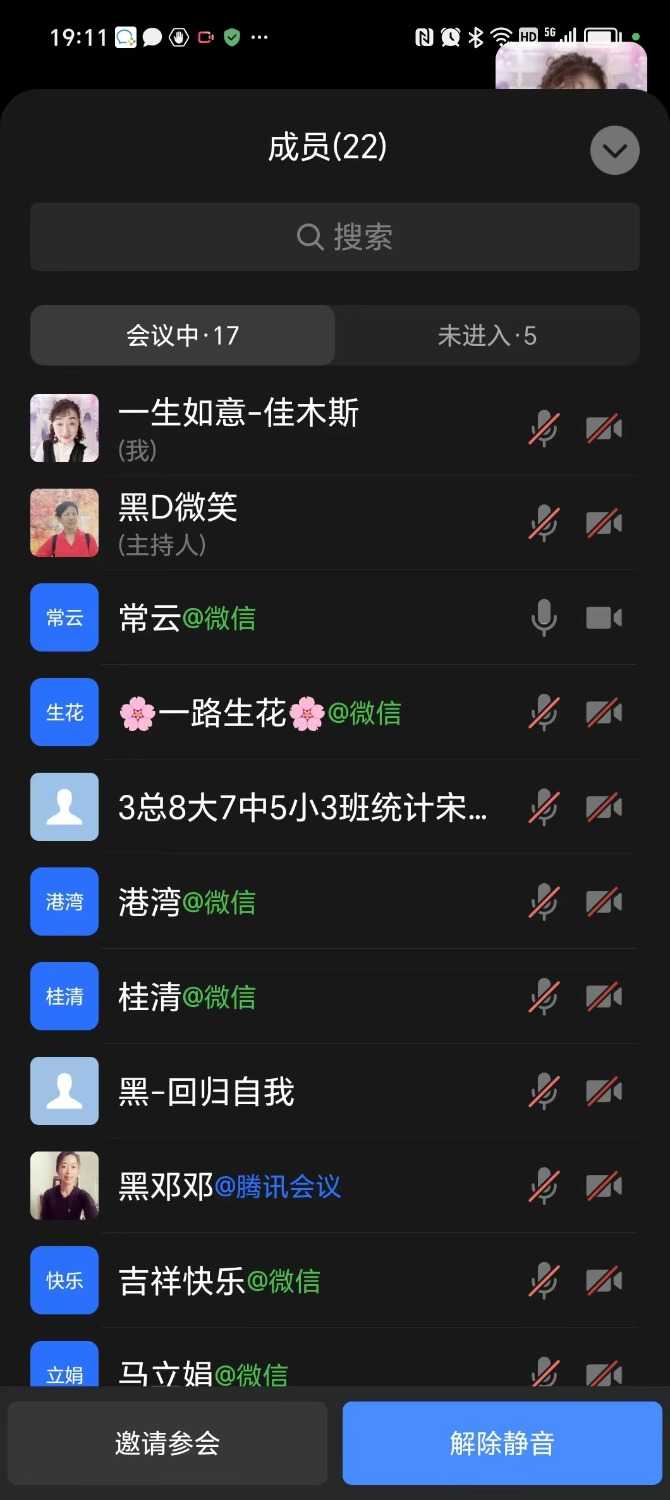This screenshot has height=1500, width=670.
Task: Open the 黑邓邓 member row
Action: tap(230, 1186)
